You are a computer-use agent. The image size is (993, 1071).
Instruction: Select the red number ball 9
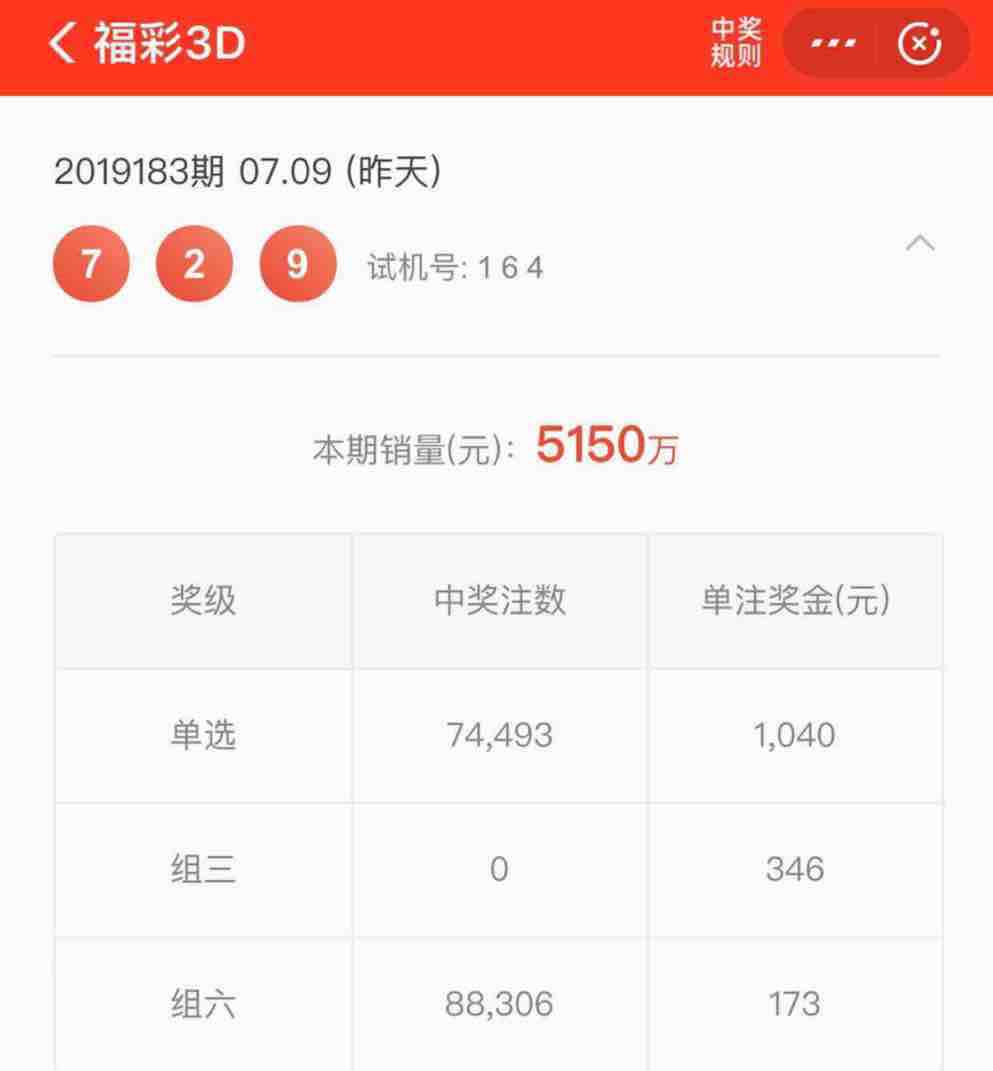[297, 263]
